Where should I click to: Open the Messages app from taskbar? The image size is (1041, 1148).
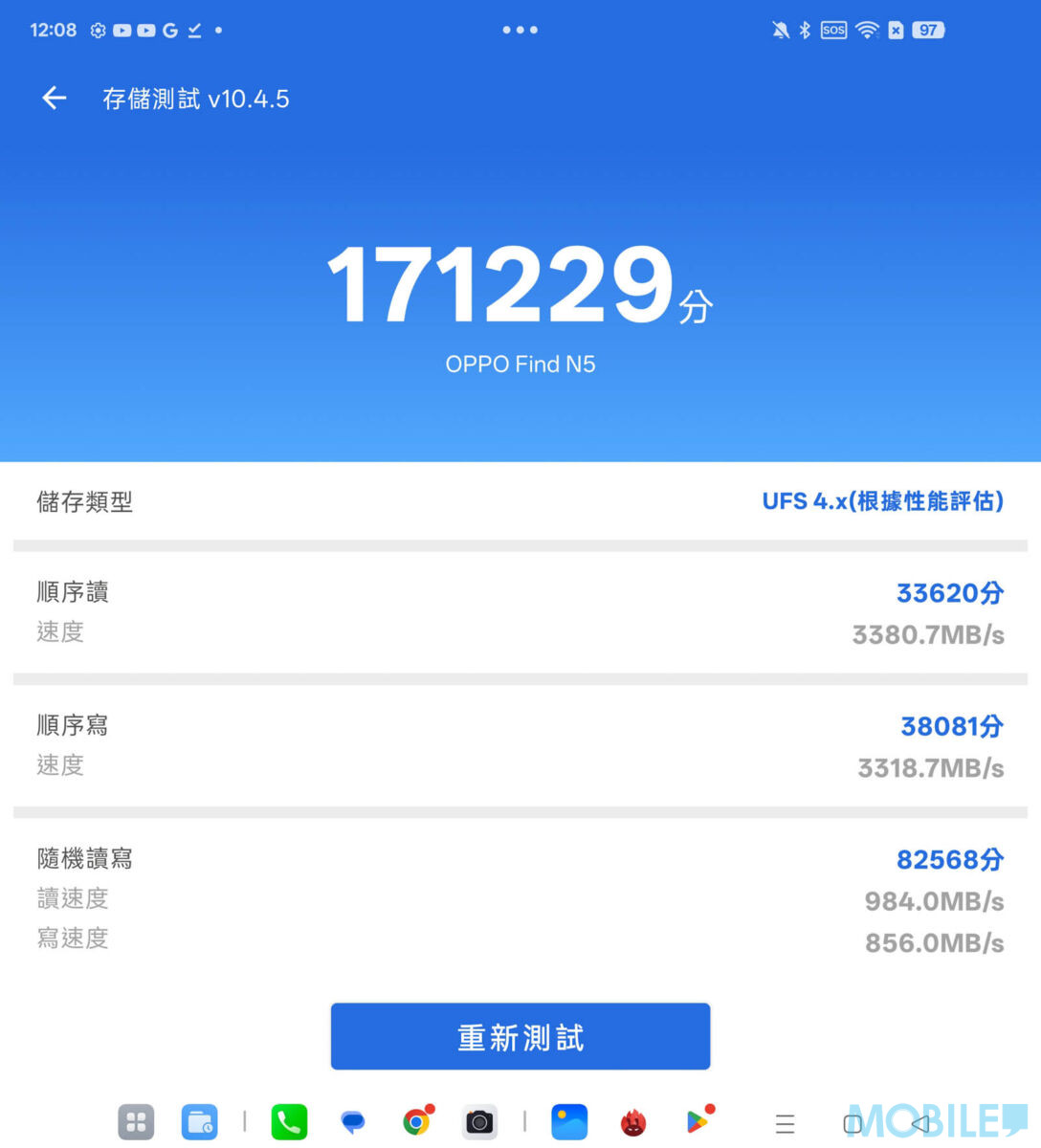pos(352,1122)
